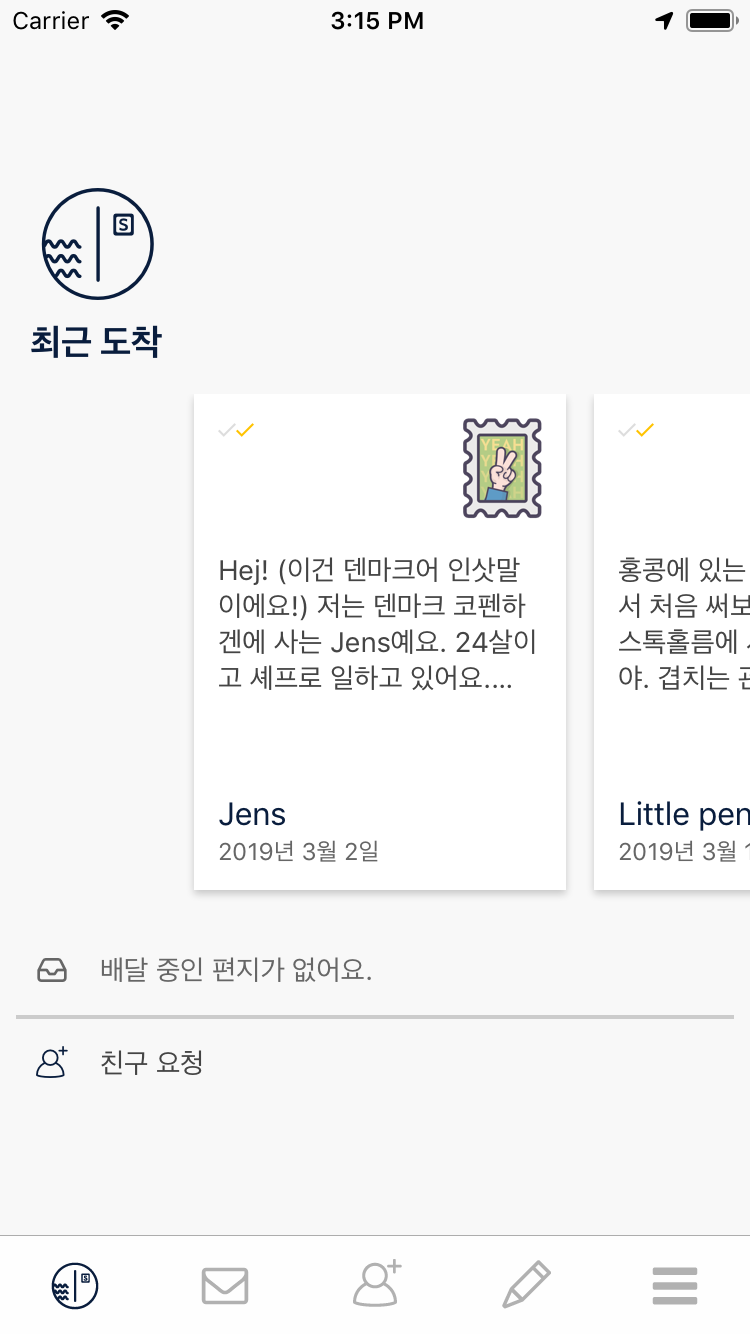Image resolution: width=750 pixels, height=1334 pixels.
Task: Click the Wi-Fi icon in the status bar
Action: [x=113, y=20]
